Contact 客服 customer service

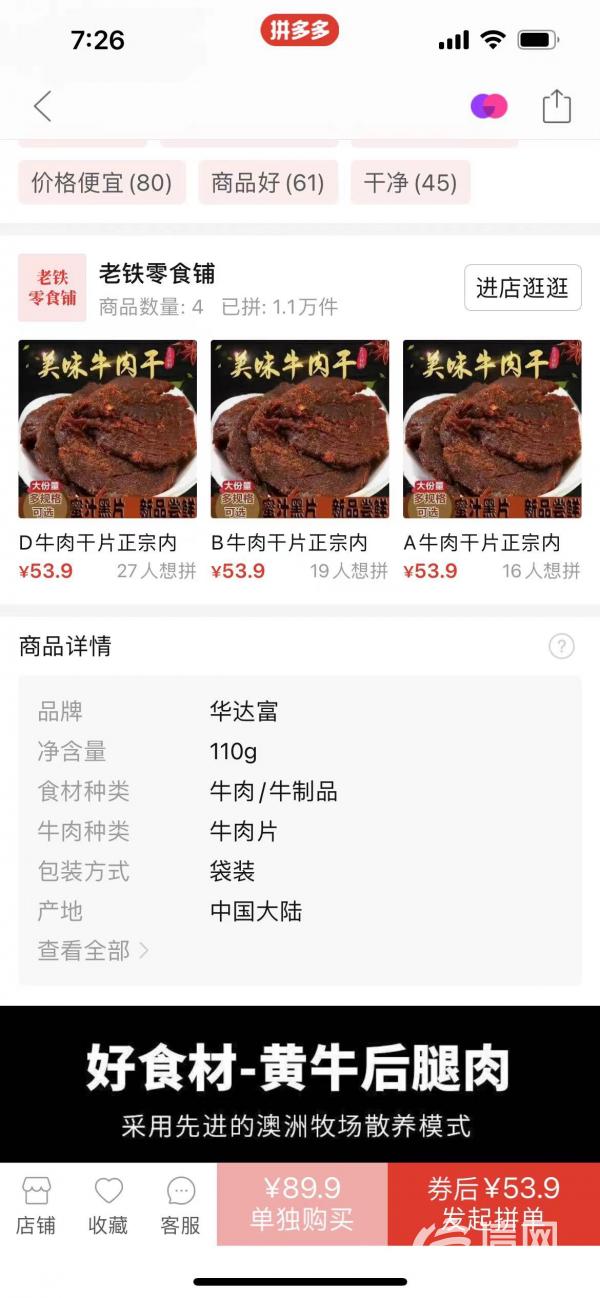(x=181, y=1205)
